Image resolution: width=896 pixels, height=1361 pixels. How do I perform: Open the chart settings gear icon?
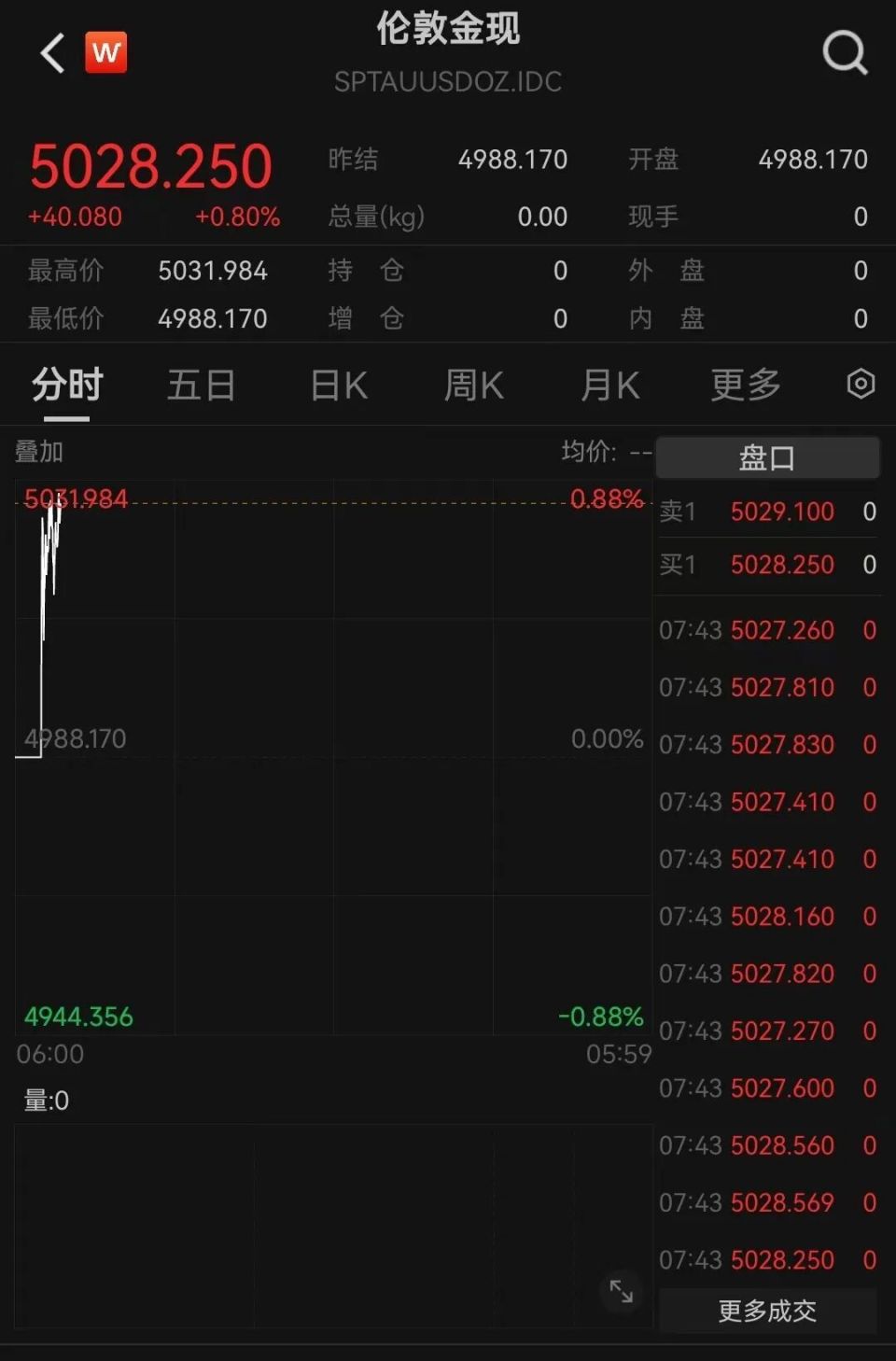tap(860, 385)
